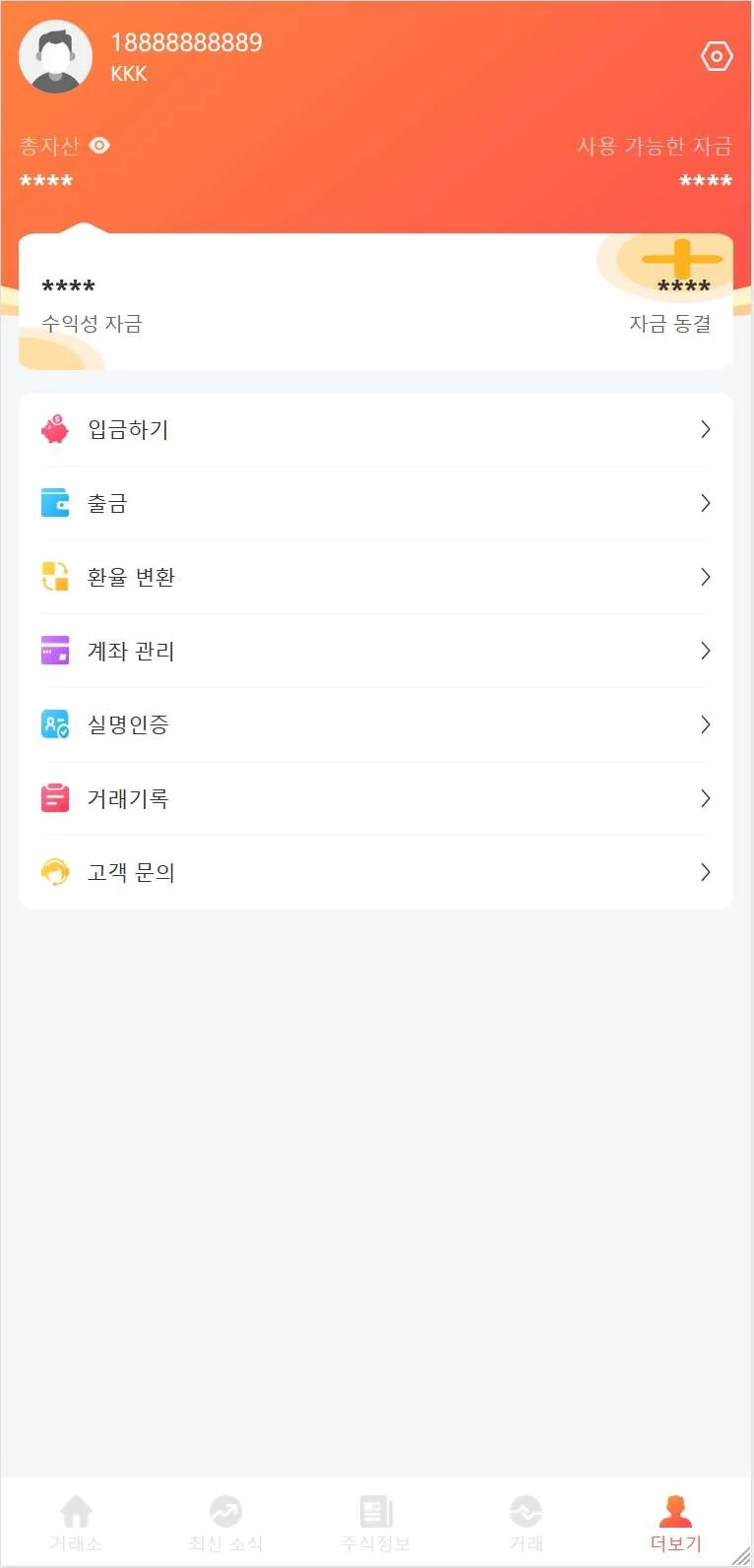Image resolution: width=754 pixels, height=1568 pixels.
Task: Switch to the 거래 tab
Action: click(x=526, y=1522)
